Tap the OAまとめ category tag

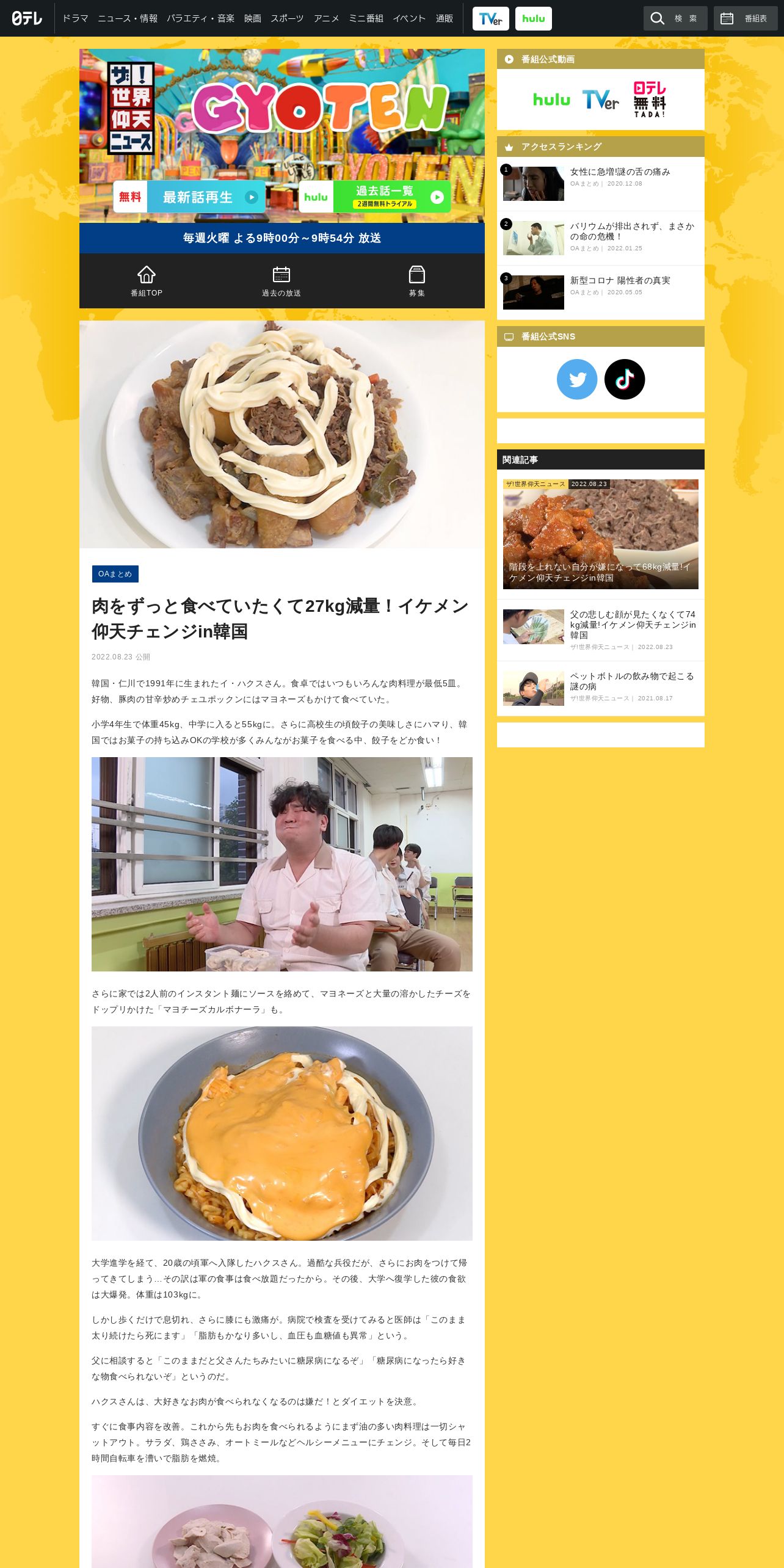115,574
